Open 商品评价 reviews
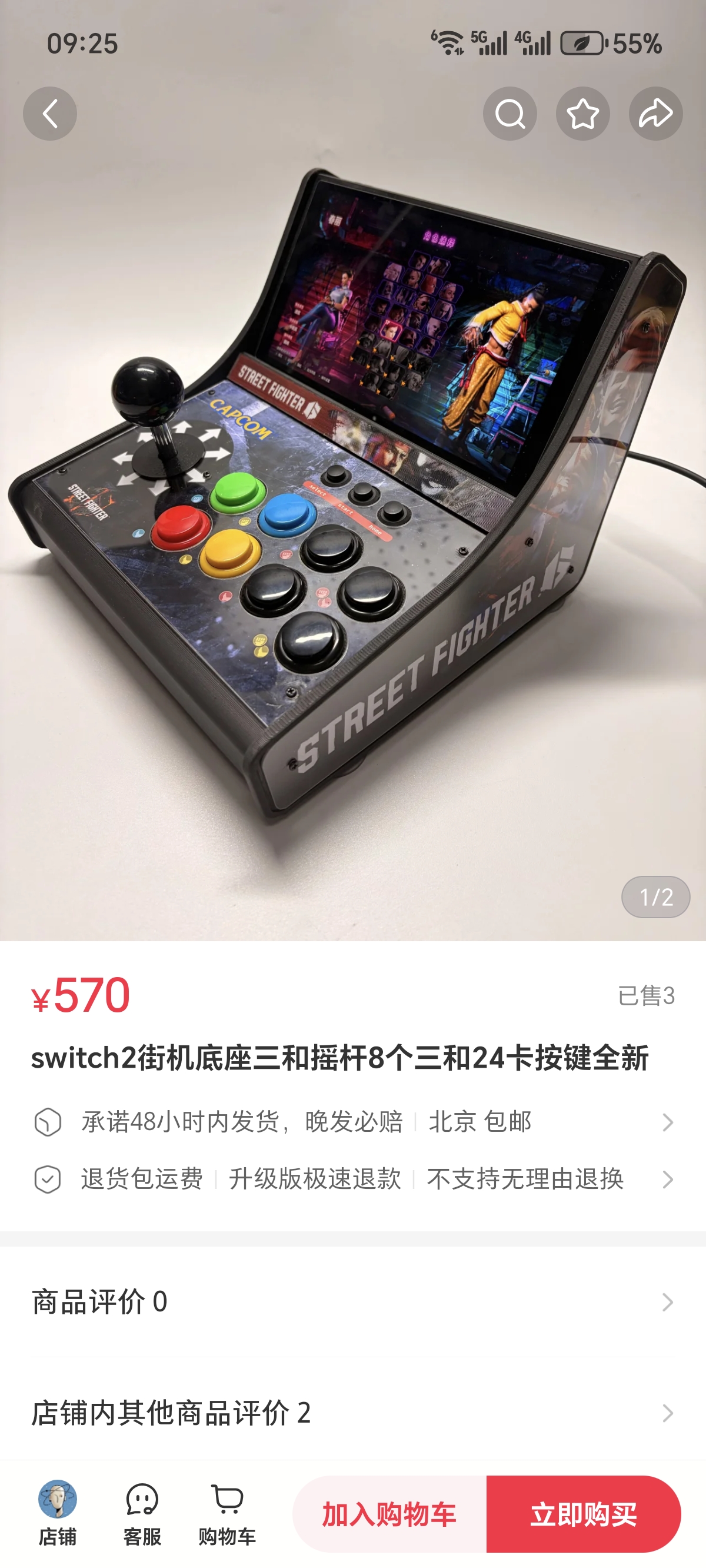The image size is (706, 1568). [x=353, y=1302]
